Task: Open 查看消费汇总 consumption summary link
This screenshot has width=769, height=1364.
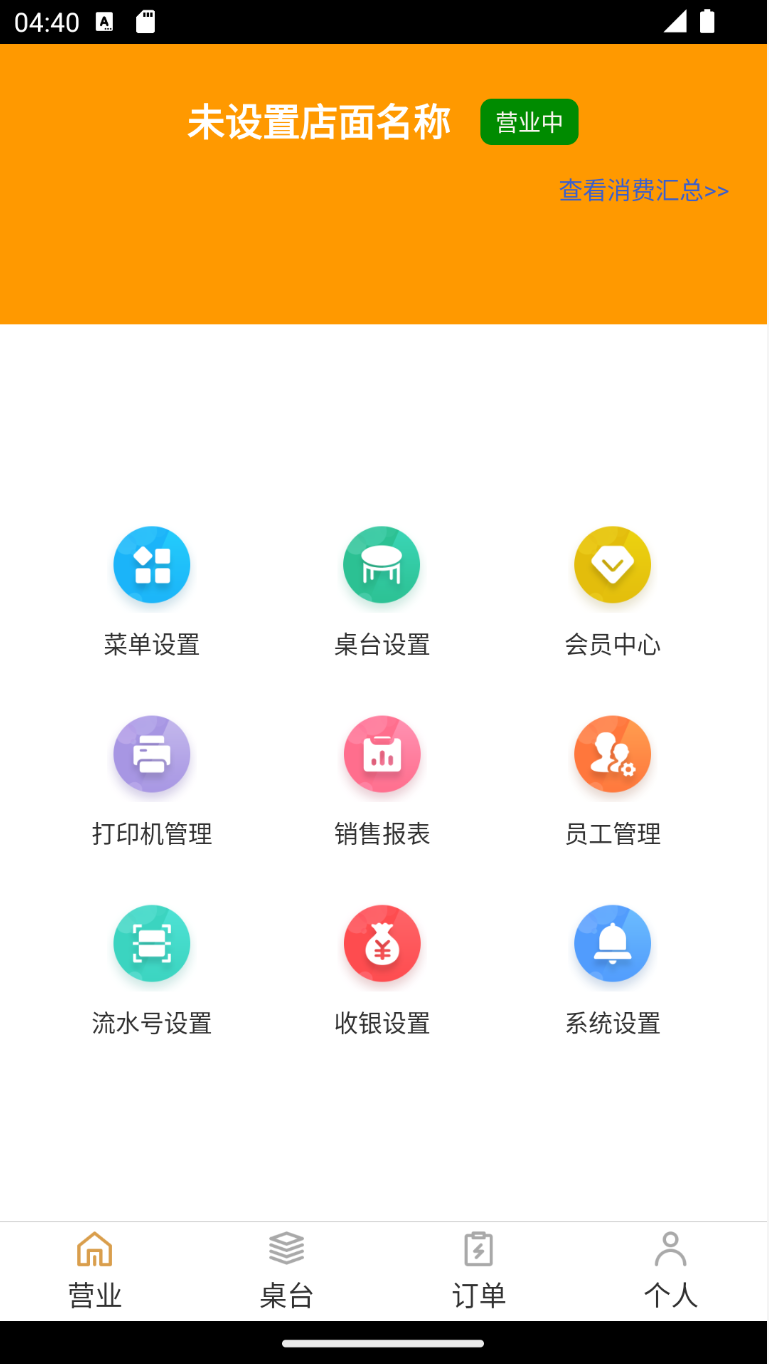Action: tap(643, 190)
